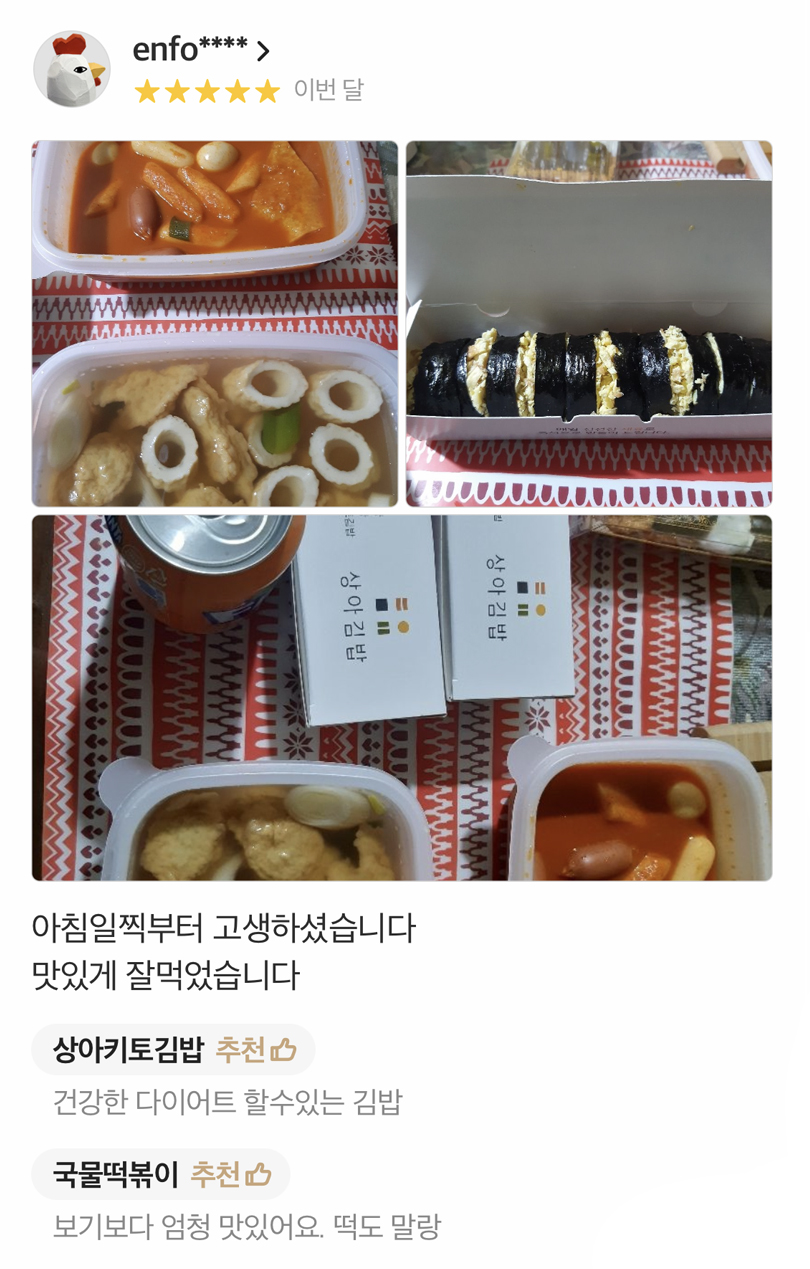Image resolution: width=810 pixels, height=1269 pixels.
Task: Open the kimbap roll box photo
Action: pos(589,323)
